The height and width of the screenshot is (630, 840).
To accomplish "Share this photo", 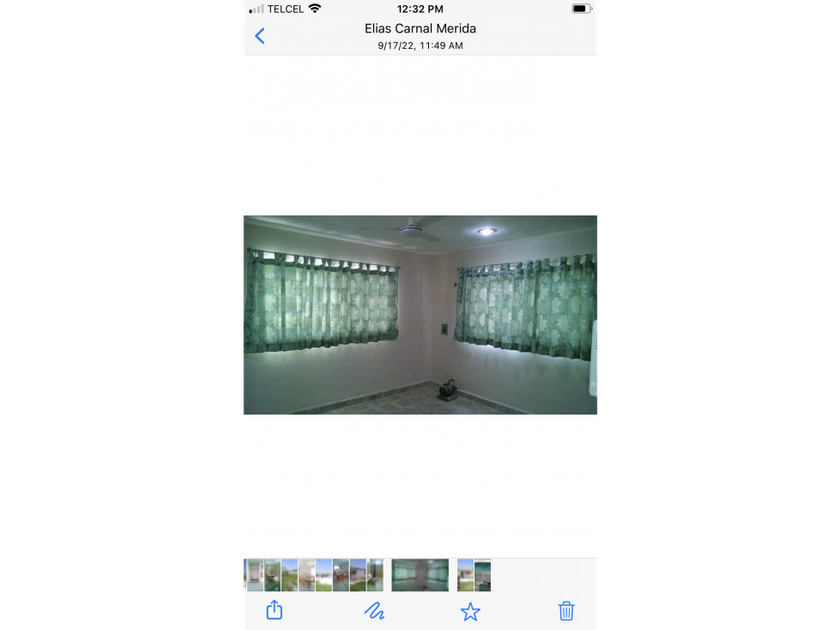I will point(274,610).
